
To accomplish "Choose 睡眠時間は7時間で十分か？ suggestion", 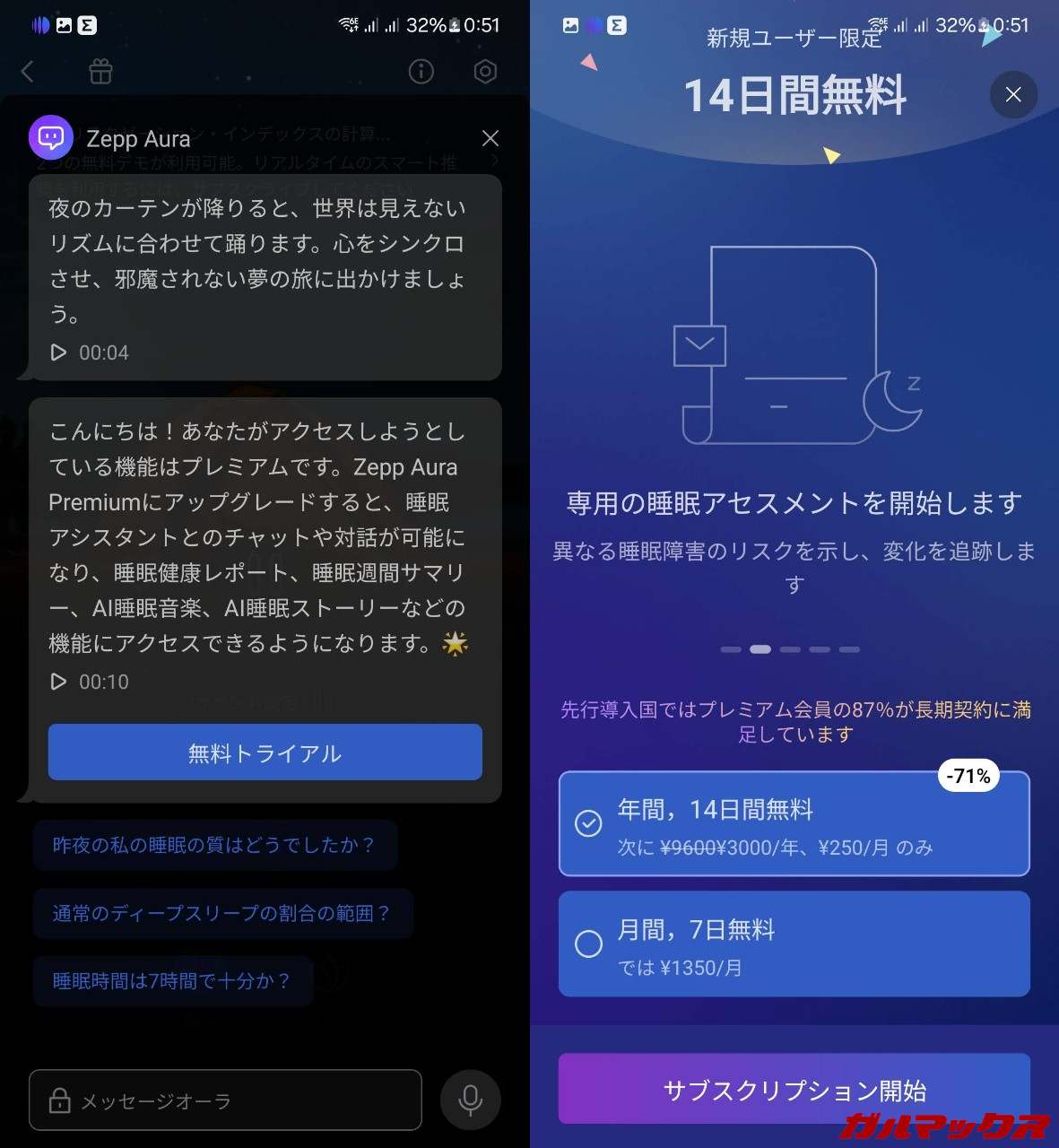I will pyautogui.click(x=172, y=981).
